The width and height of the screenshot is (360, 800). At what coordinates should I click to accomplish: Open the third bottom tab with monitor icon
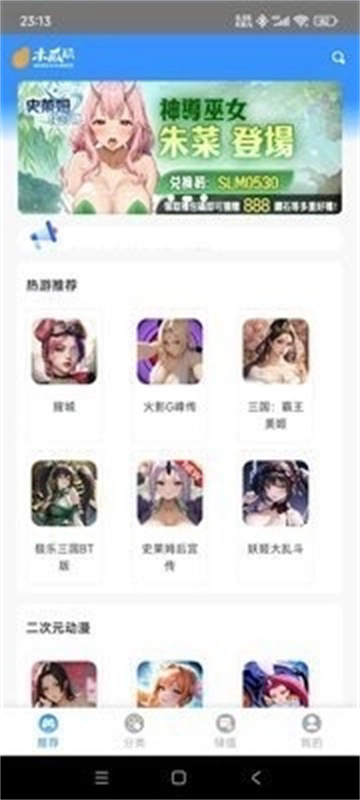tap(225, 731)
